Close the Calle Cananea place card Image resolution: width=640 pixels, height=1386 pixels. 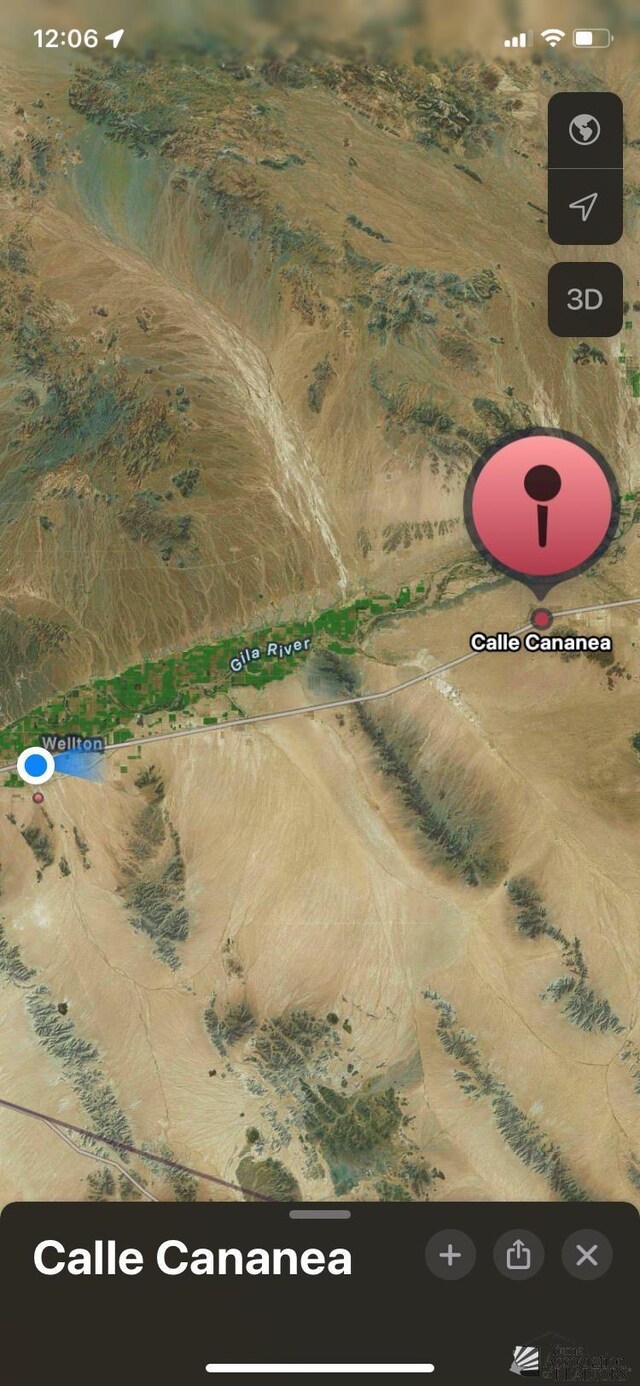587,1256
